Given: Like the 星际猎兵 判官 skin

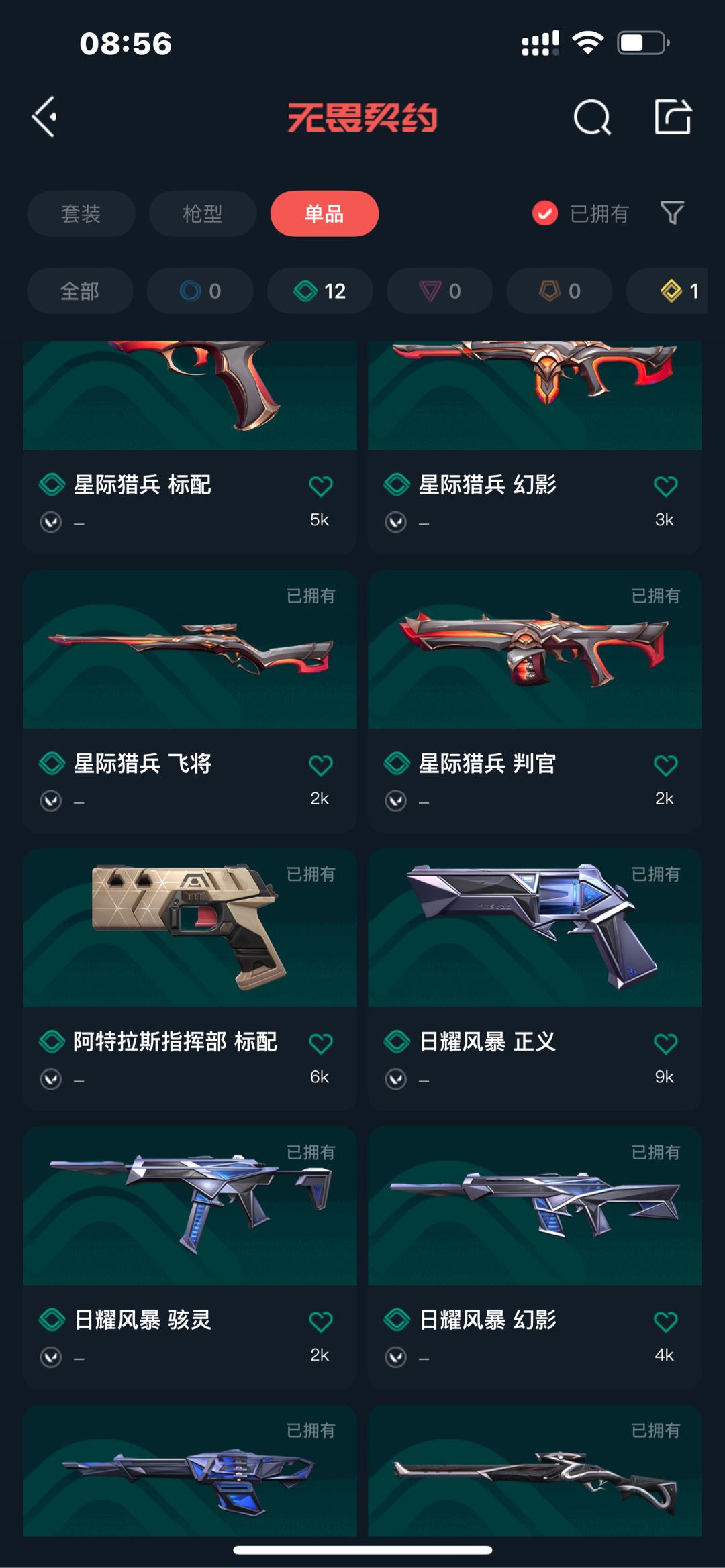Looking at the screenshot, I should pos(665,766).
